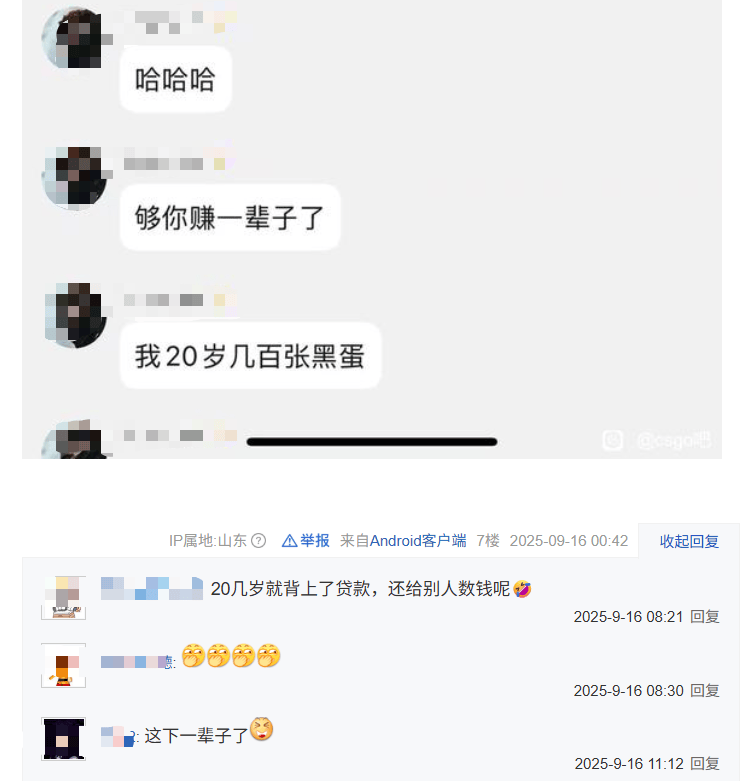755x781 pixels.
Task: Open the IP属地 question mark help icon
Action: click(x=257, y=540)
